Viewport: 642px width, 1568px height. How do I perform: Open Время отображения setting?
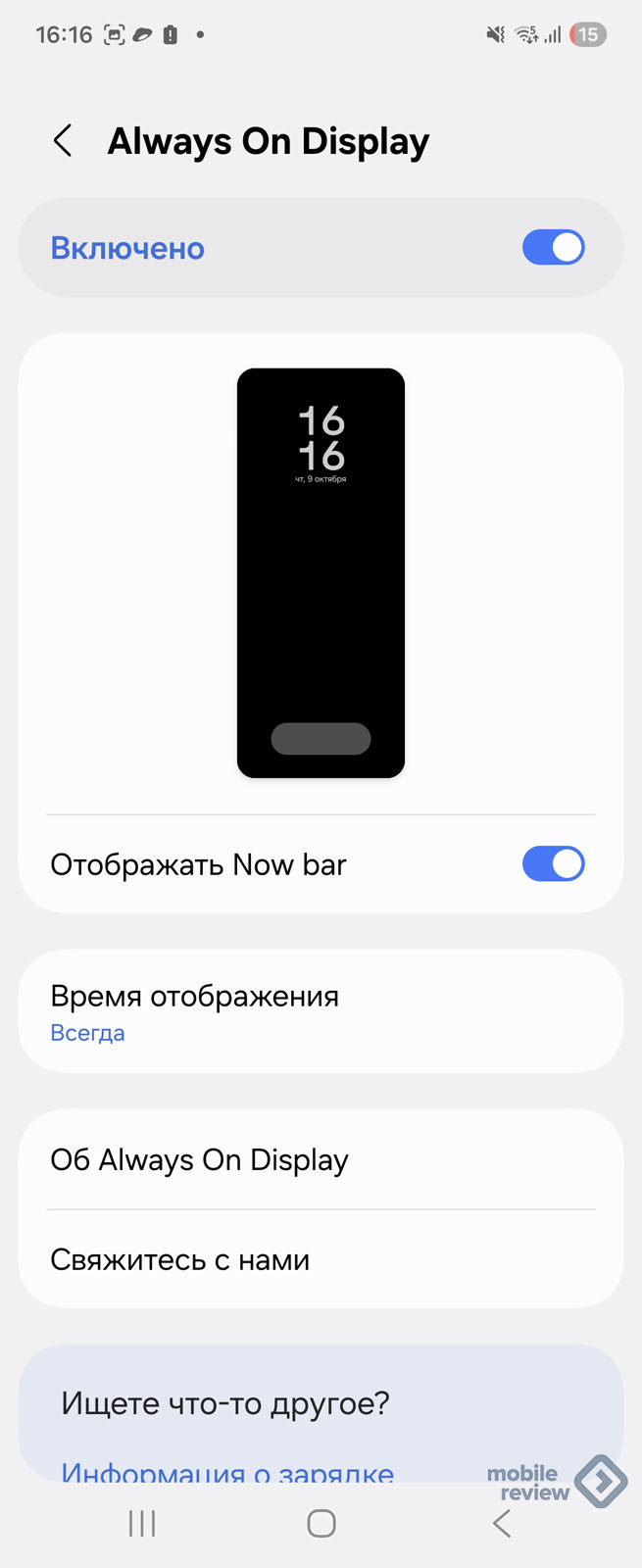click(x=321, y=1011)
